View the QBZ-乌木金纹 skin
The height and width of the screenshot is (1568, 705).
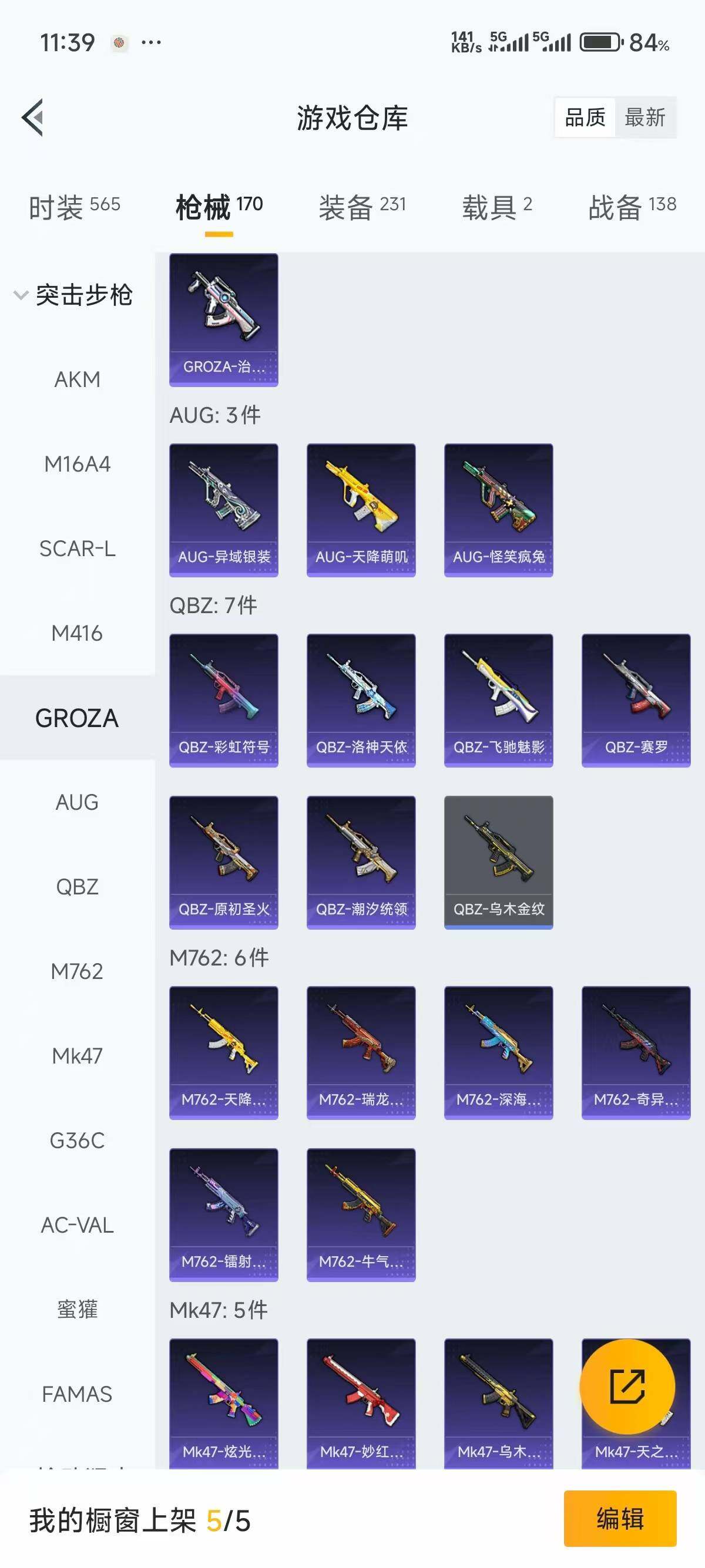click(499, 862)
